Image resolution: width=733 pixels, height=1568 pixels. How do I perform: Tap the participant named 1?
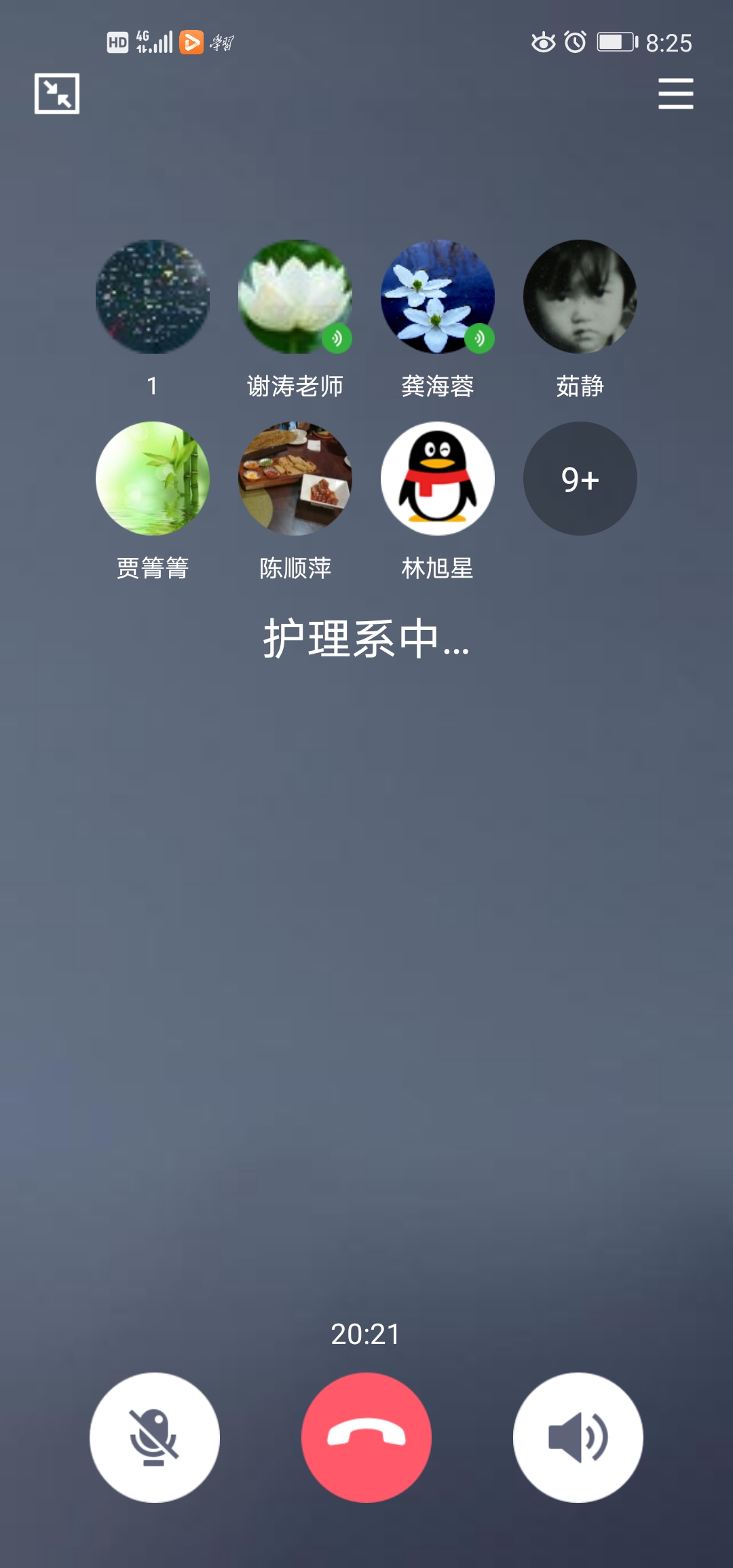coord(152,297)
